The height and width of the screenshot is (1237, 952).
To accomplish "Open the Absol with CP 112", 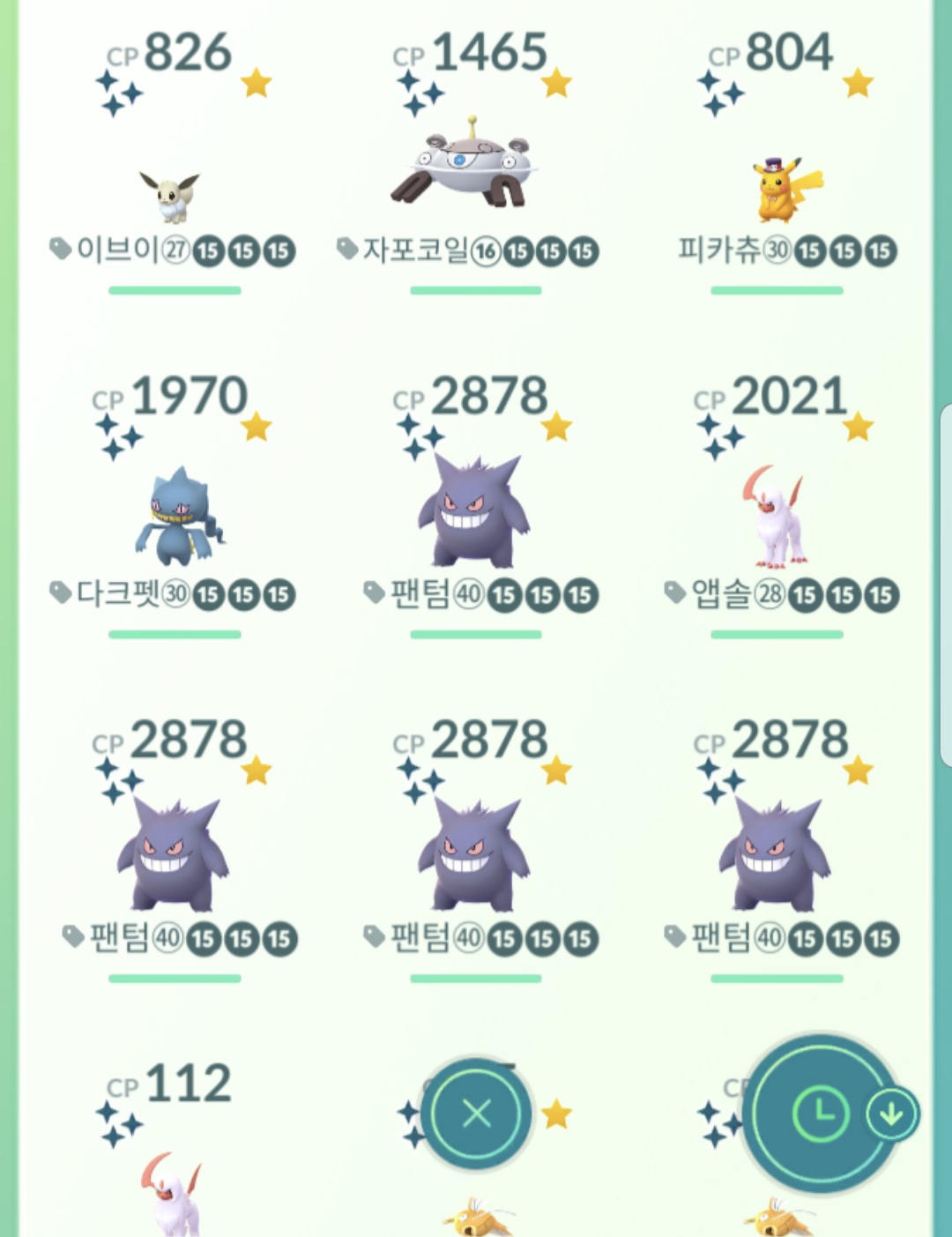I will coord(171,1190).
